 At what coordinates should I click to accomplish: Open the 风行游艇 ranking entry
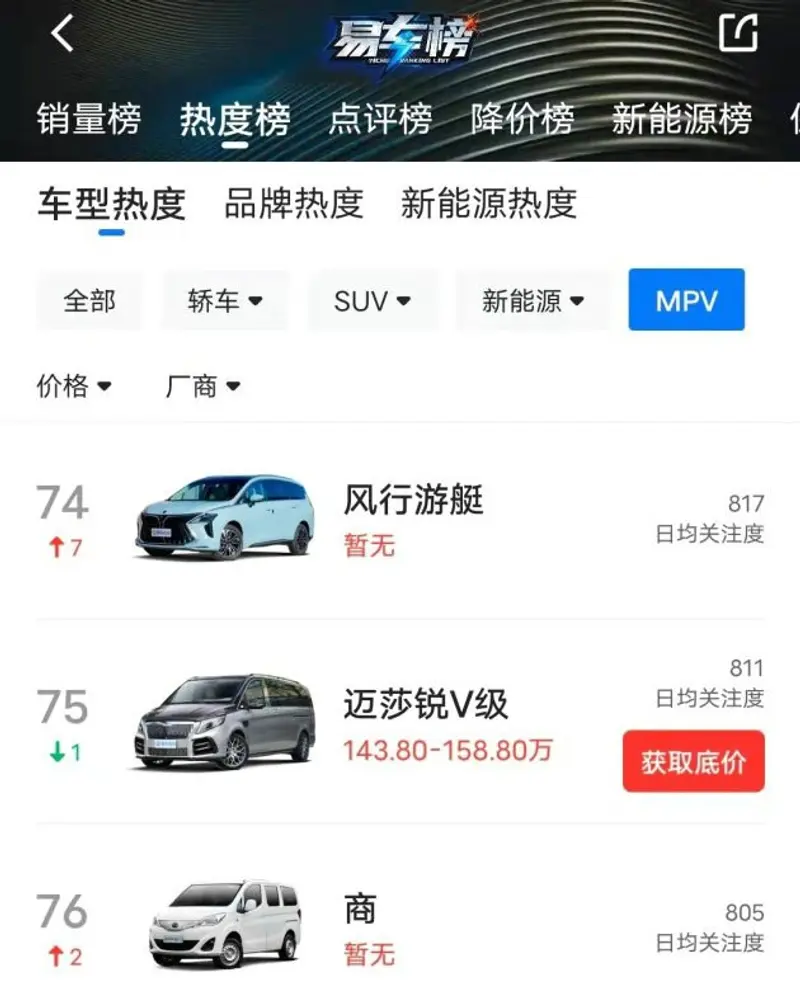click(413, 500)
